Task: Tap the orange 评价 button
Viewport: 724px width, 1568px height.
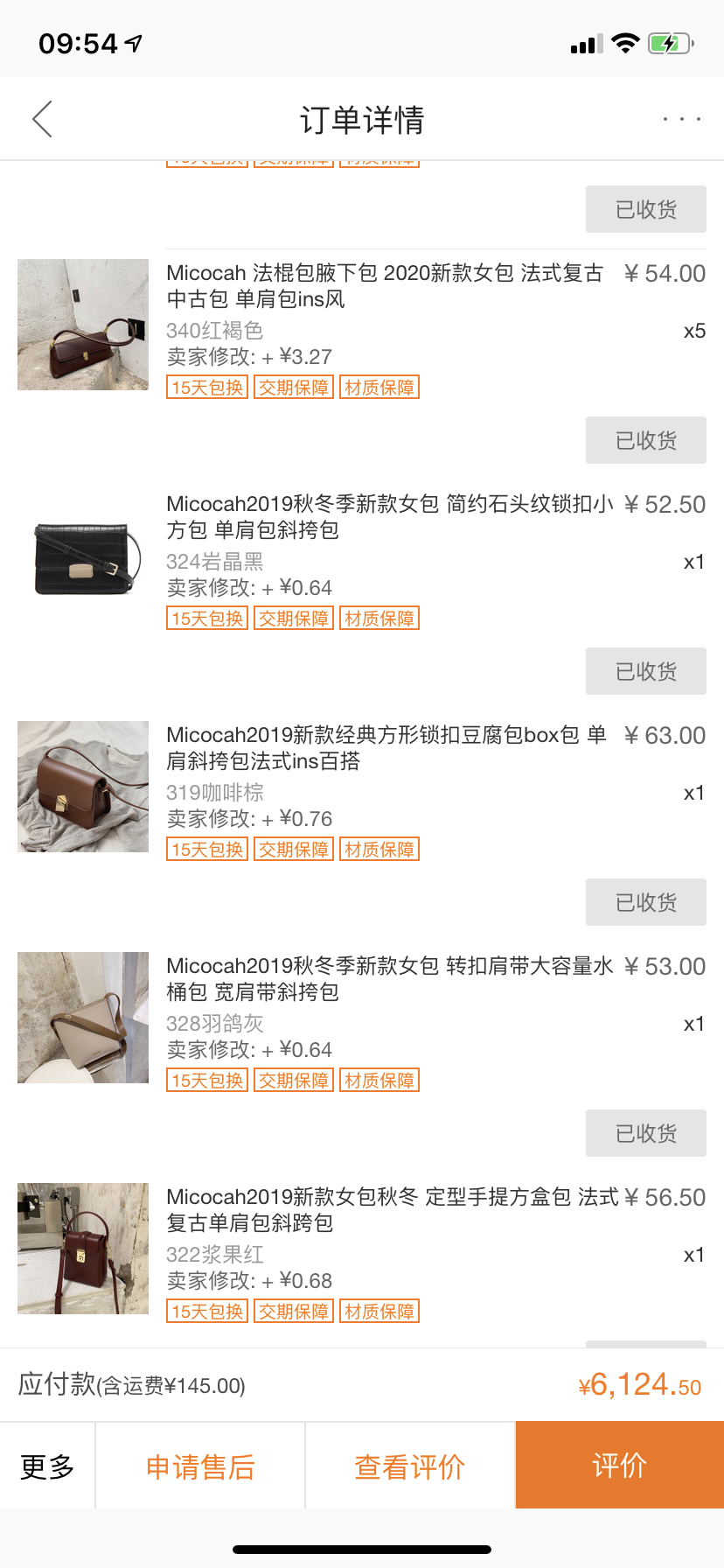Action: coord(619,1466)
